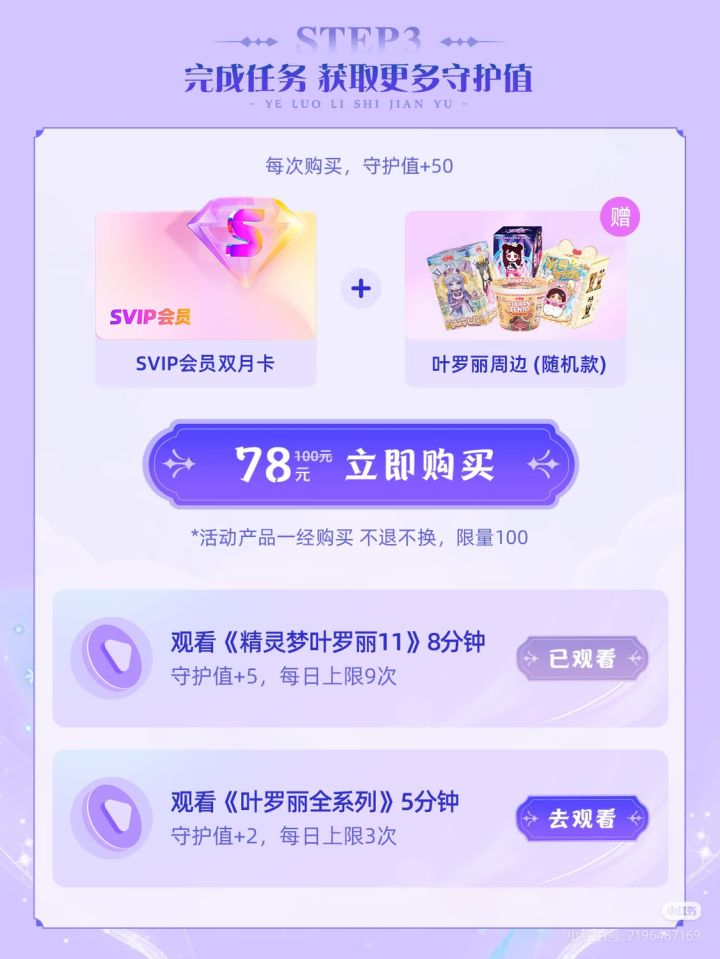Mark the 叶罗丽全系列 viewing task complete
The width and height of the screenshot is (720, 959).
584,816
